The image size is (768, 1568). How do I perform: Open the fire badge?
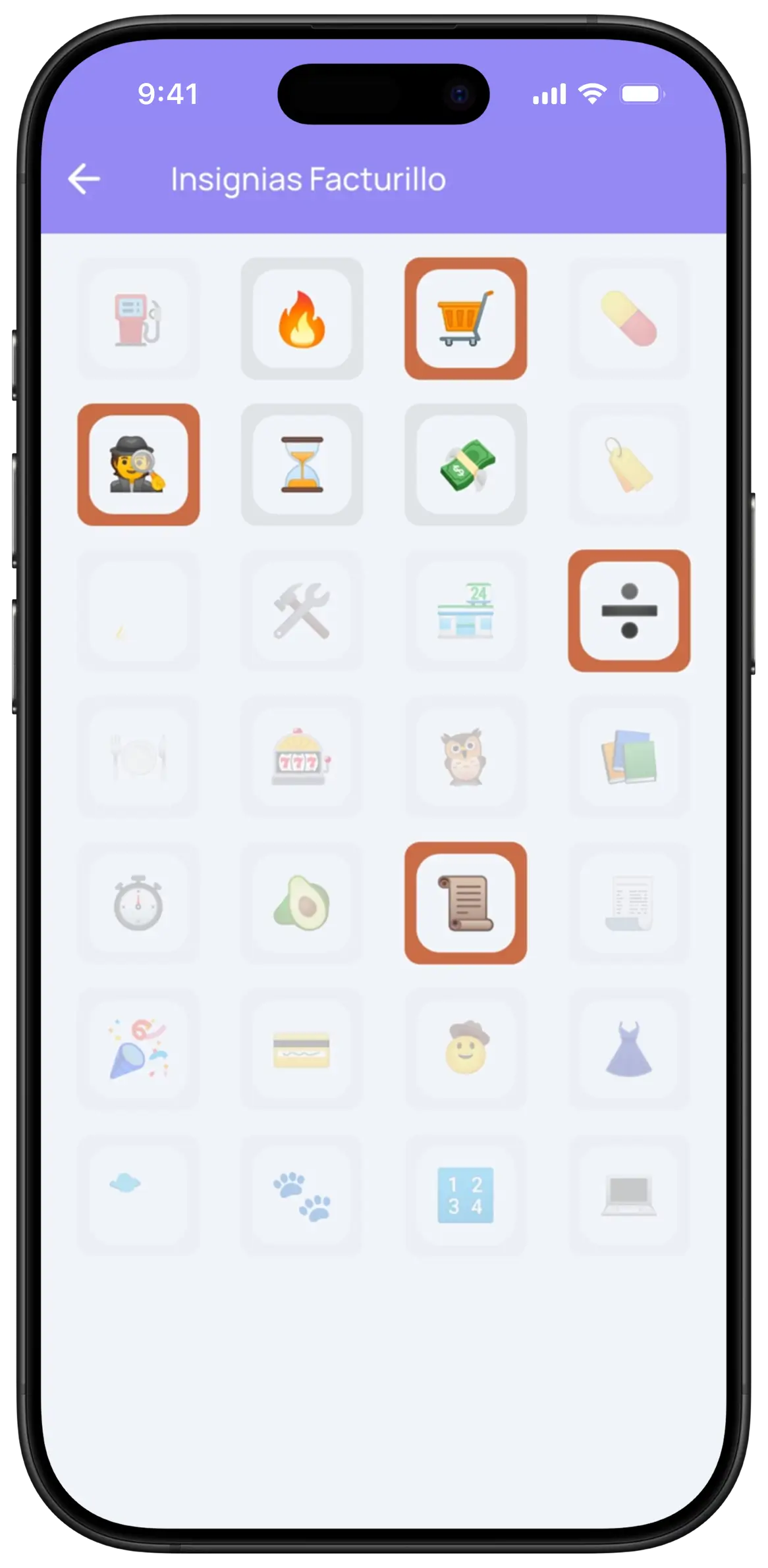point(302,319)
